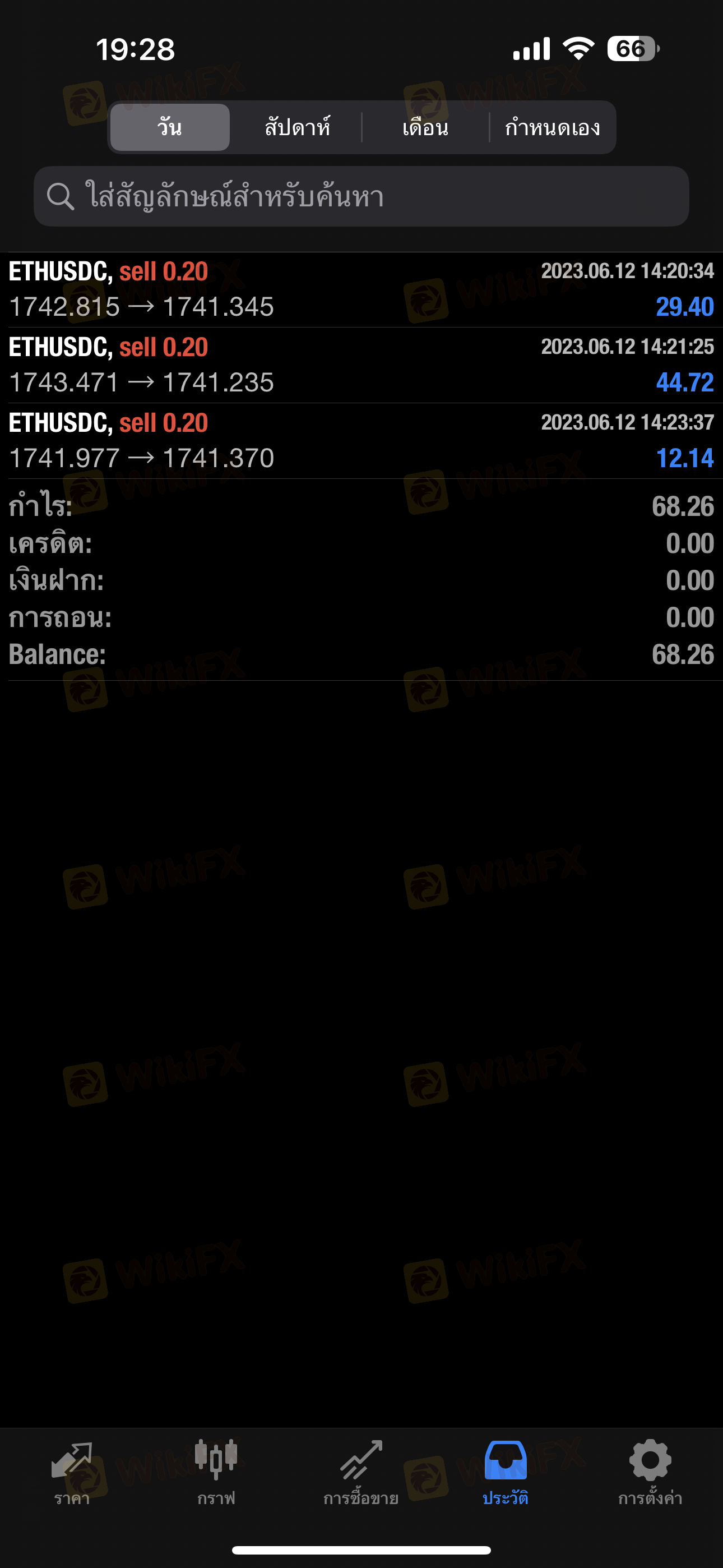Switch to the เดือน (month) period

click(x=425, y=127)
